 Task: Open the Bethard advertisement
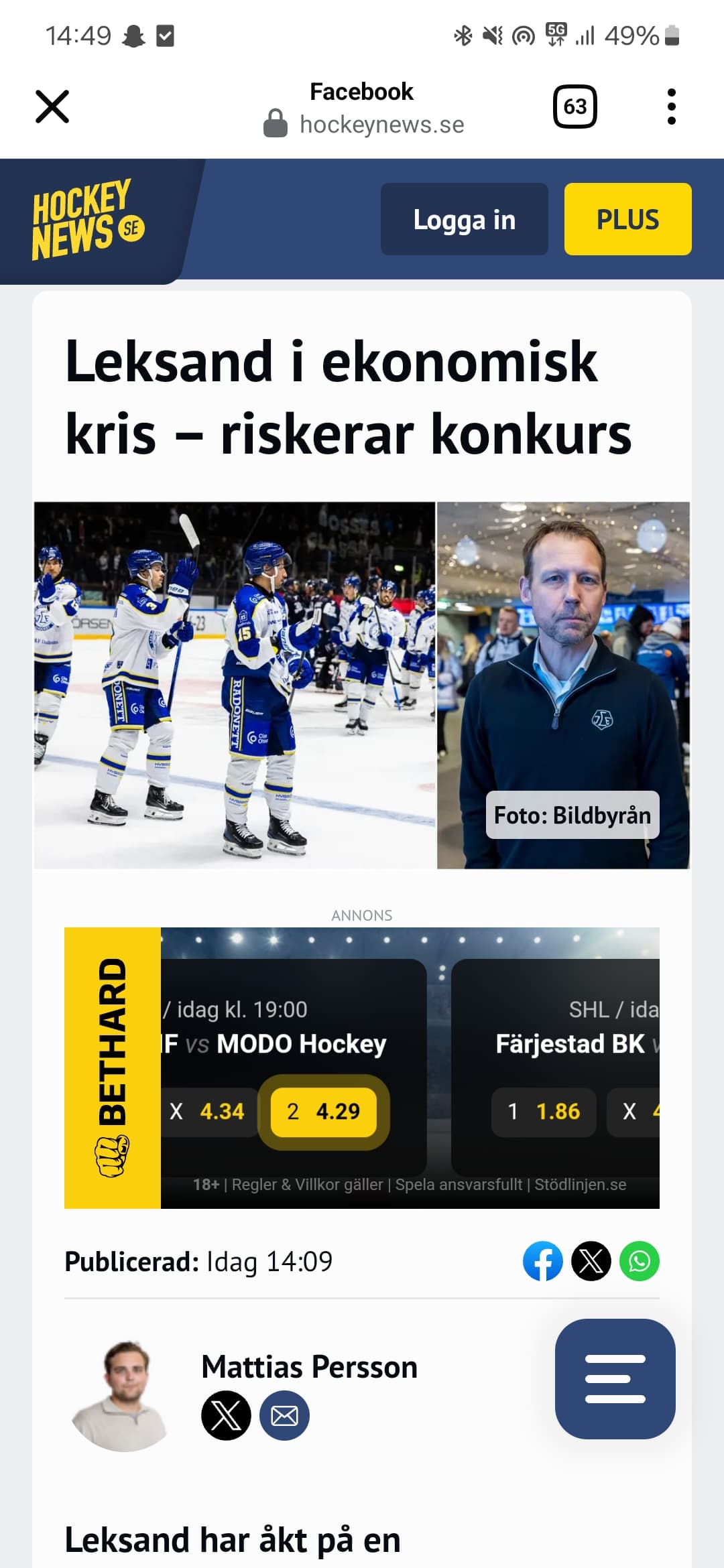click(x=362, y=1068)
